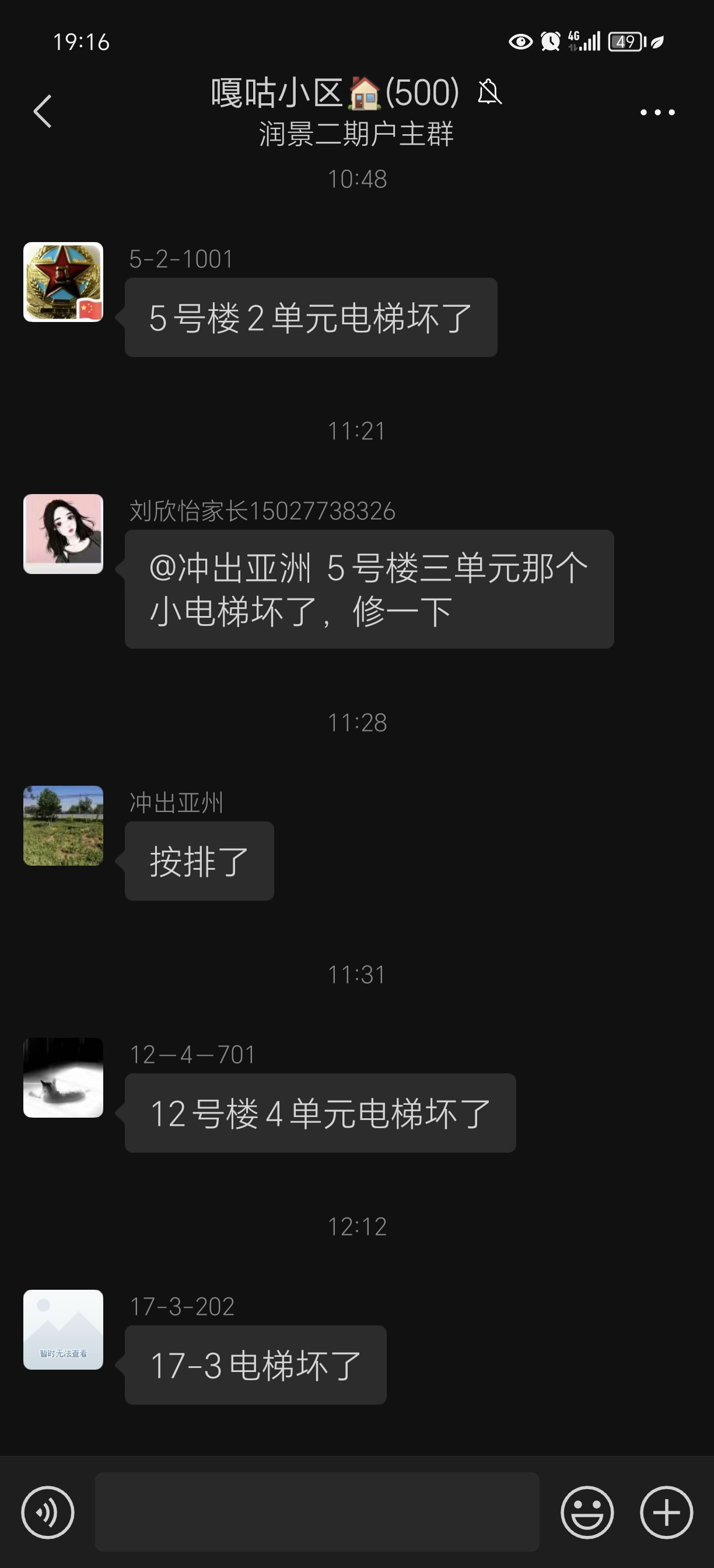This screenshot has width=714, height=1568.
Task: Open 刘欣怡家长's avatar thumbnail
Action: (x=64, y=535)
